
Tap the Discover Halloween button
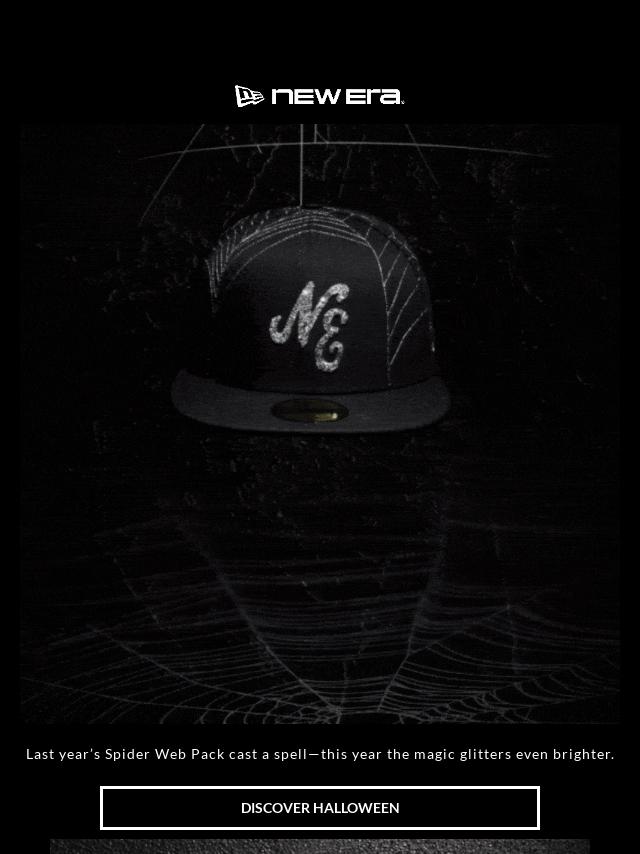tap(320, 808)
